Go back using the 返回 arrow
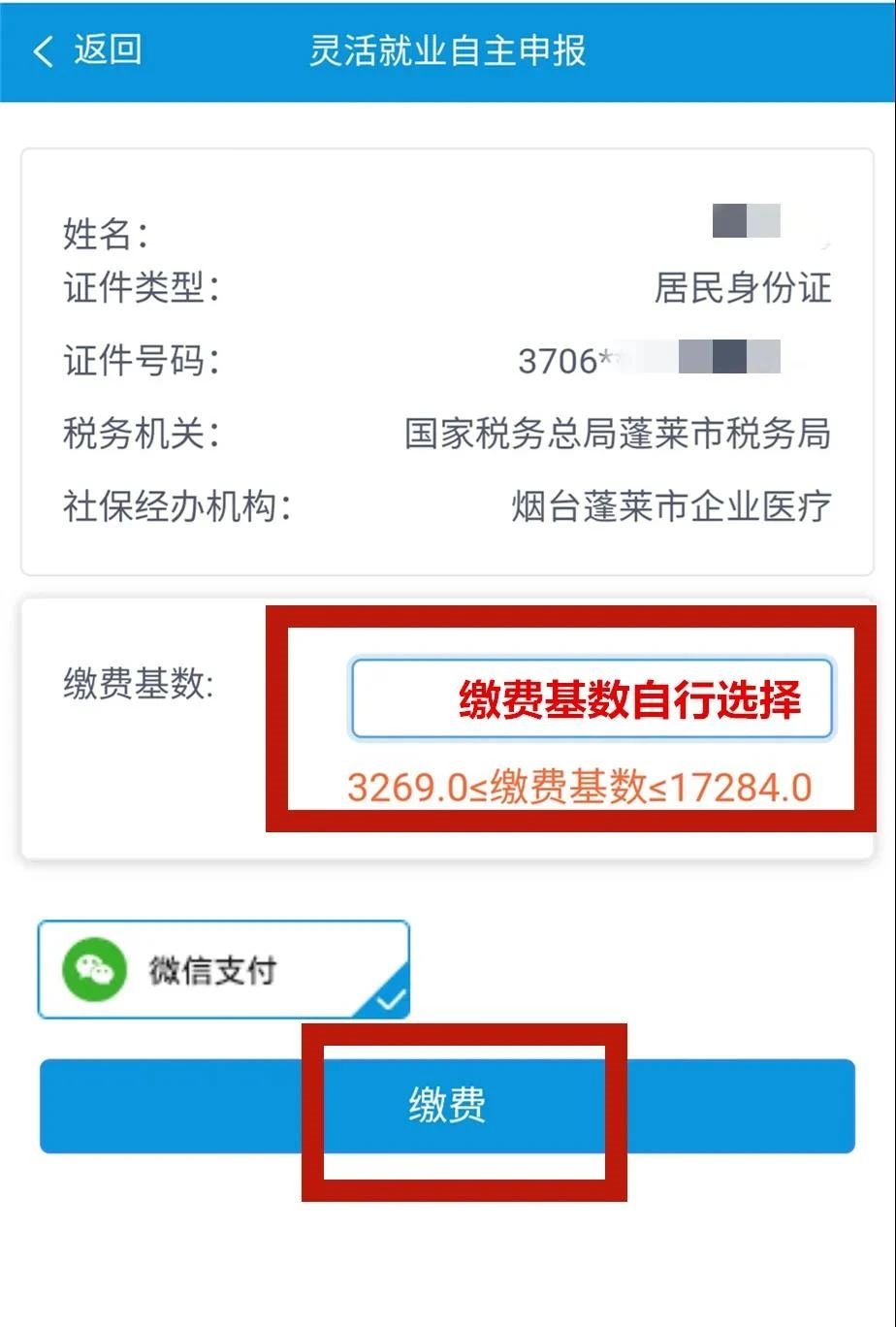 [85, 50]
